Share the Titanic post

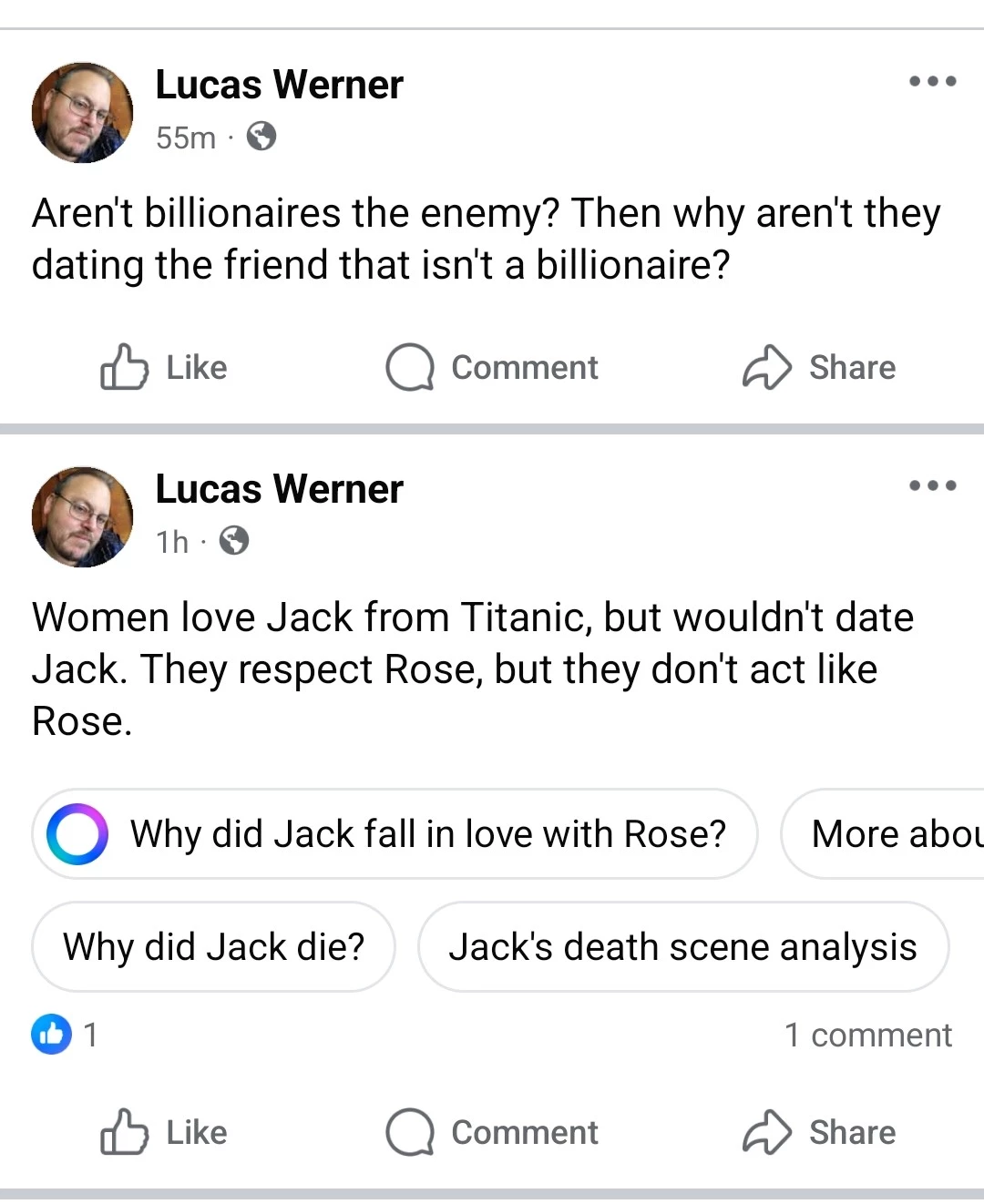tap(818, 1132)
